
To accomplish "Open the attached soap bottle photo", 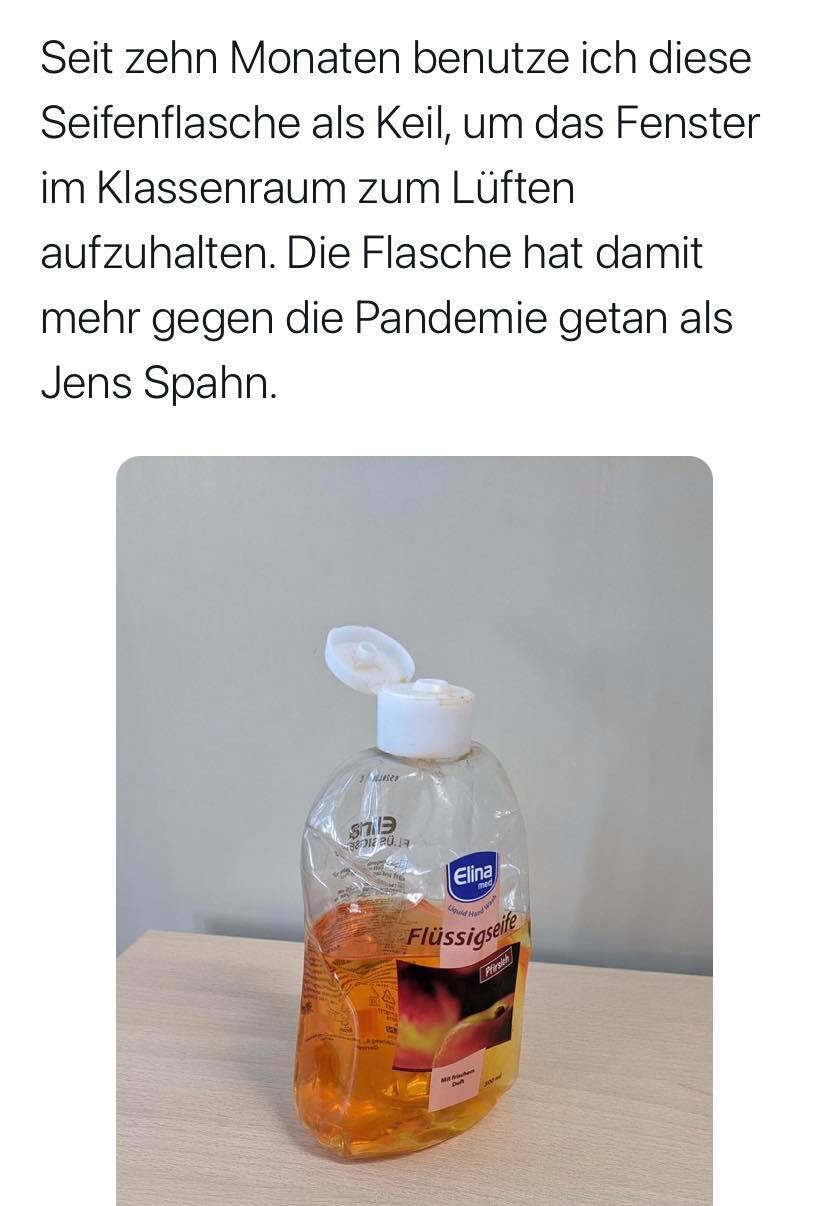I will [414, 830].
